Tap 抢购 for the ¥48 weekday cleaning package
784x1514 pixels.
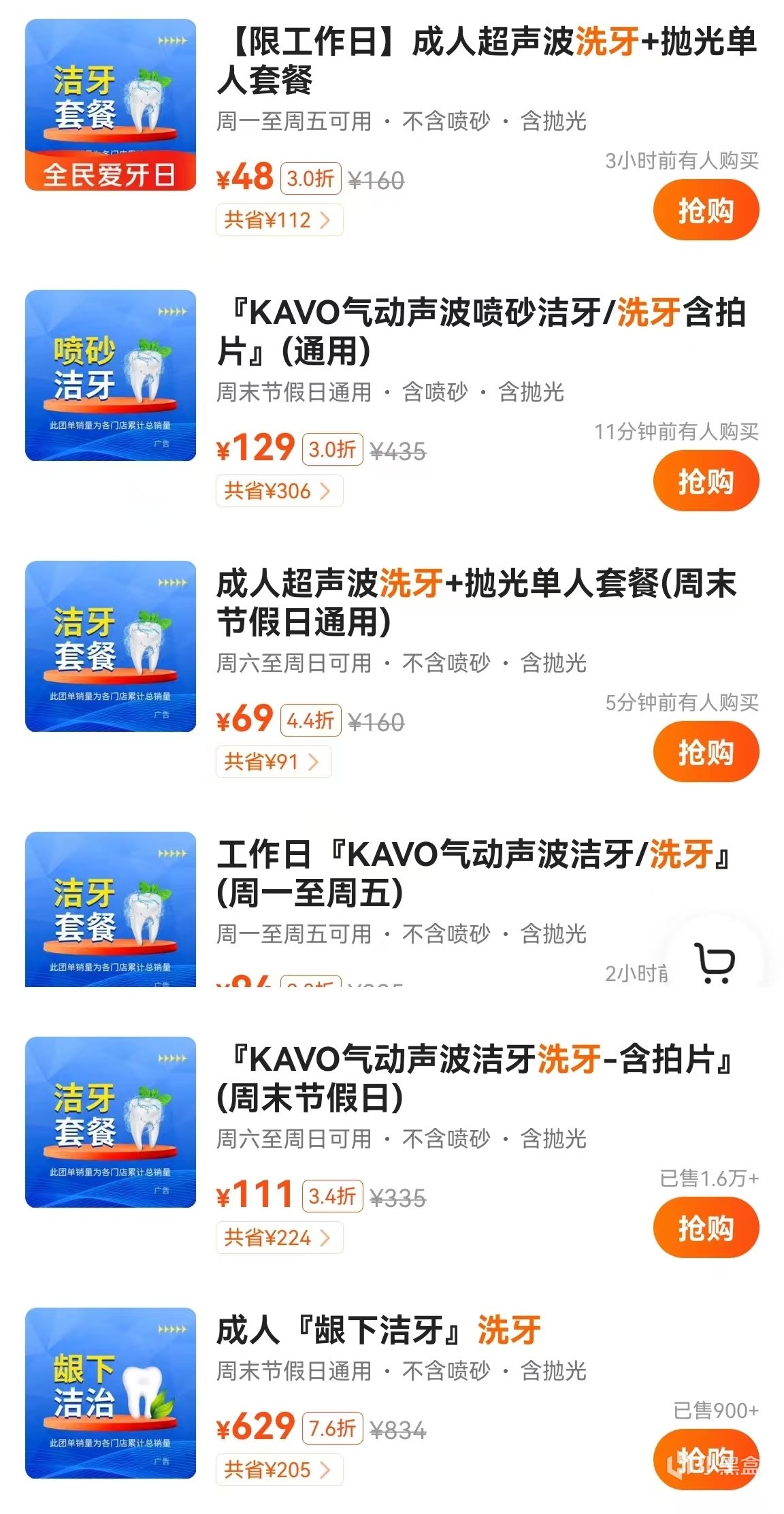point(705,210)
